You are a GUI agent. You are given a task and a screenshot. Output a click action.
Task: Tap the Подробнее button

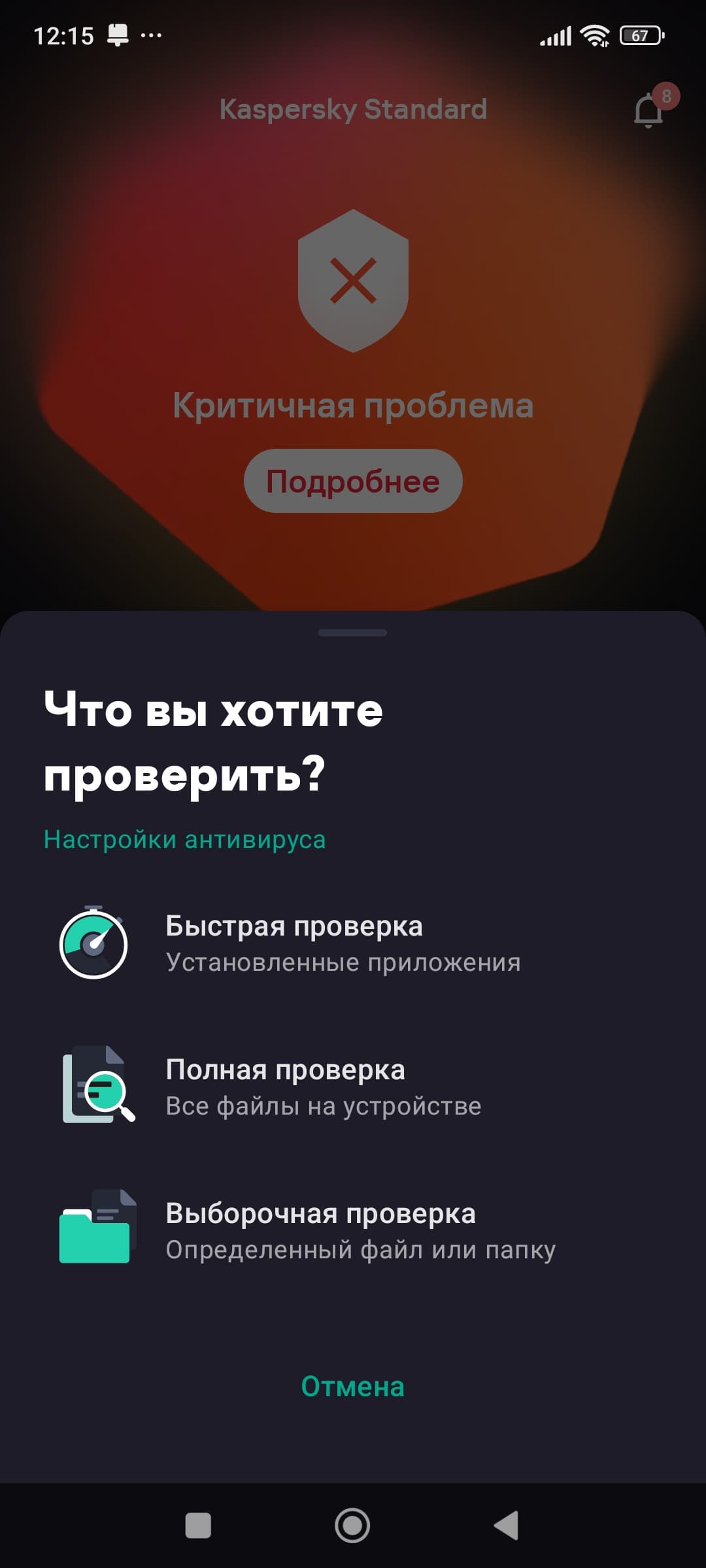[x=353, y=482]
